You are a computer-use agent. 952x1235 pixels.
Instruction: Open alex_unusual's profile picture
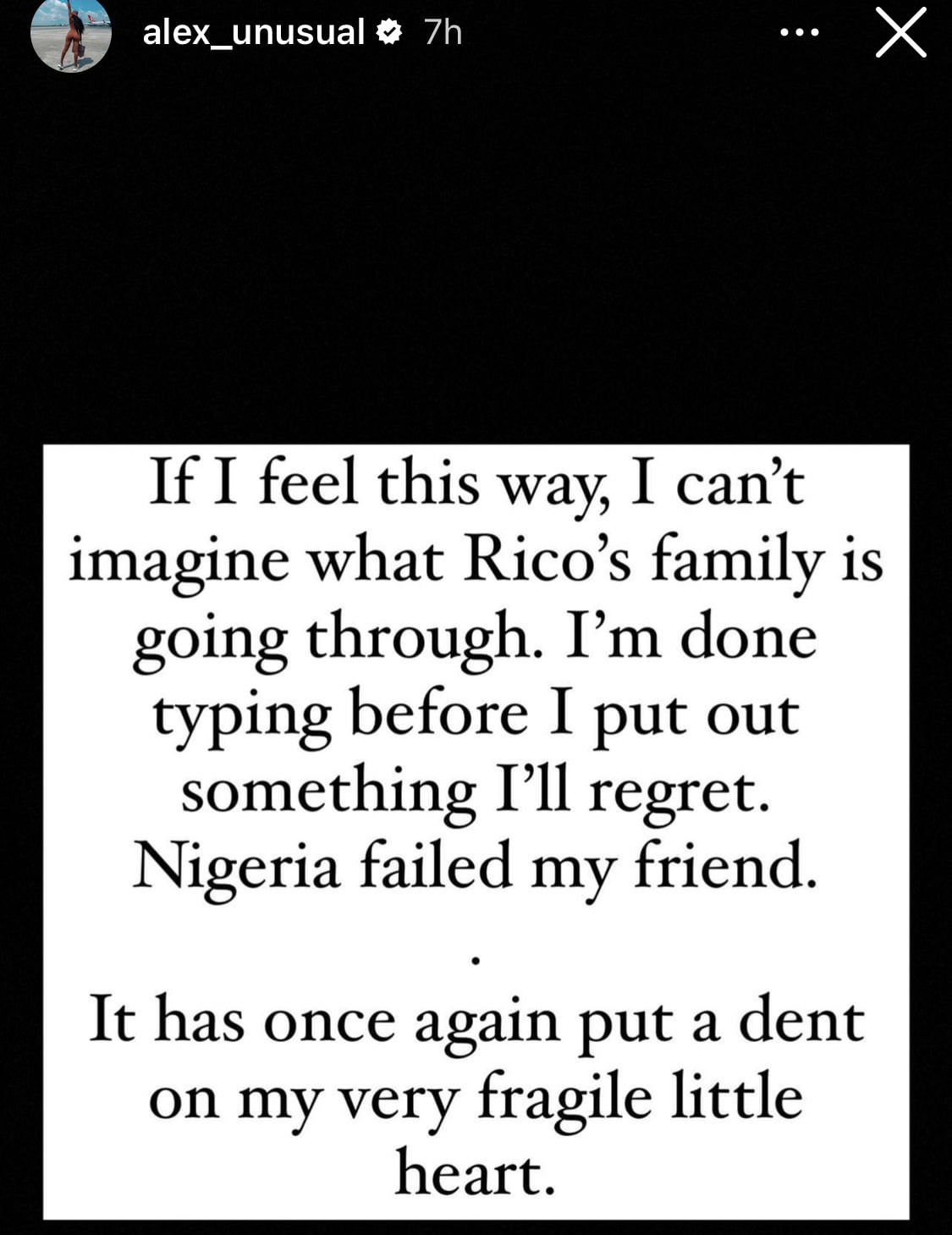point(71,34)
